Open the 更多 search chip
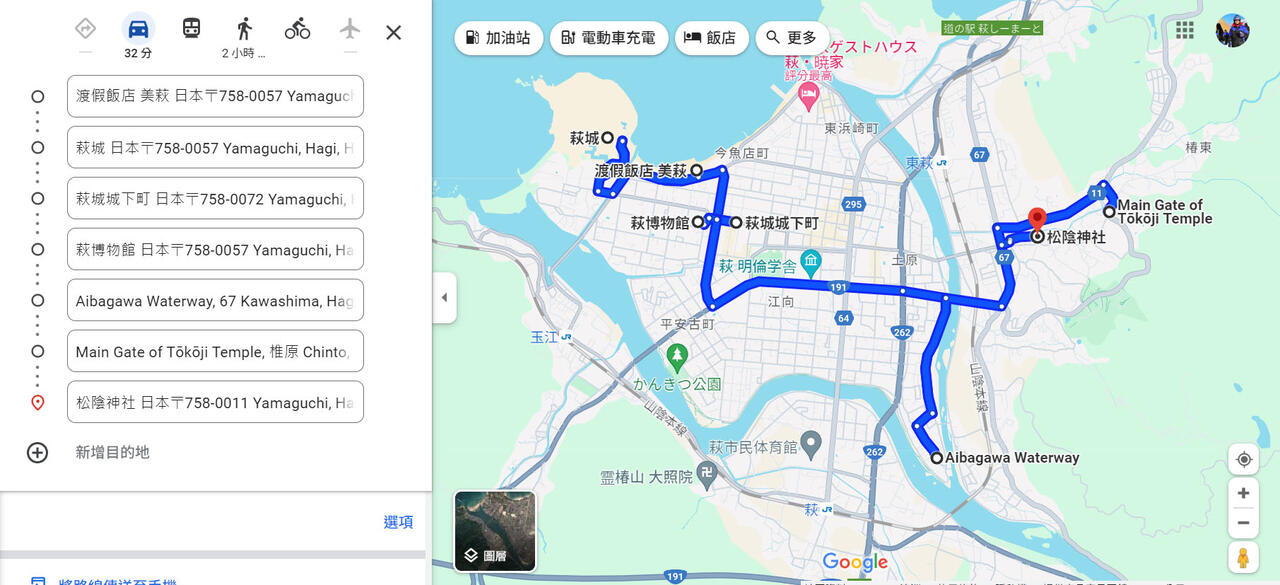The height and width of the screenshot is (585, 1280). [x=791, y=38]
